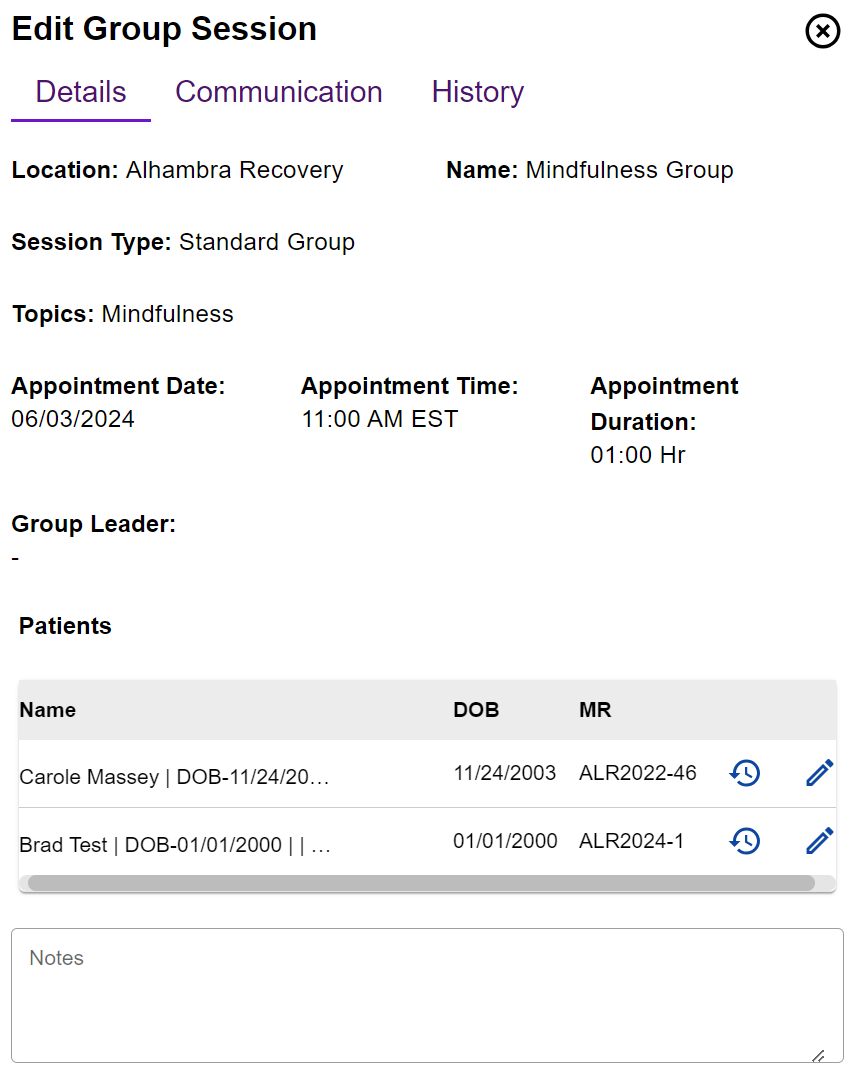
Task: Click medical record number ALR2022-46
Action: click(638, 772)
